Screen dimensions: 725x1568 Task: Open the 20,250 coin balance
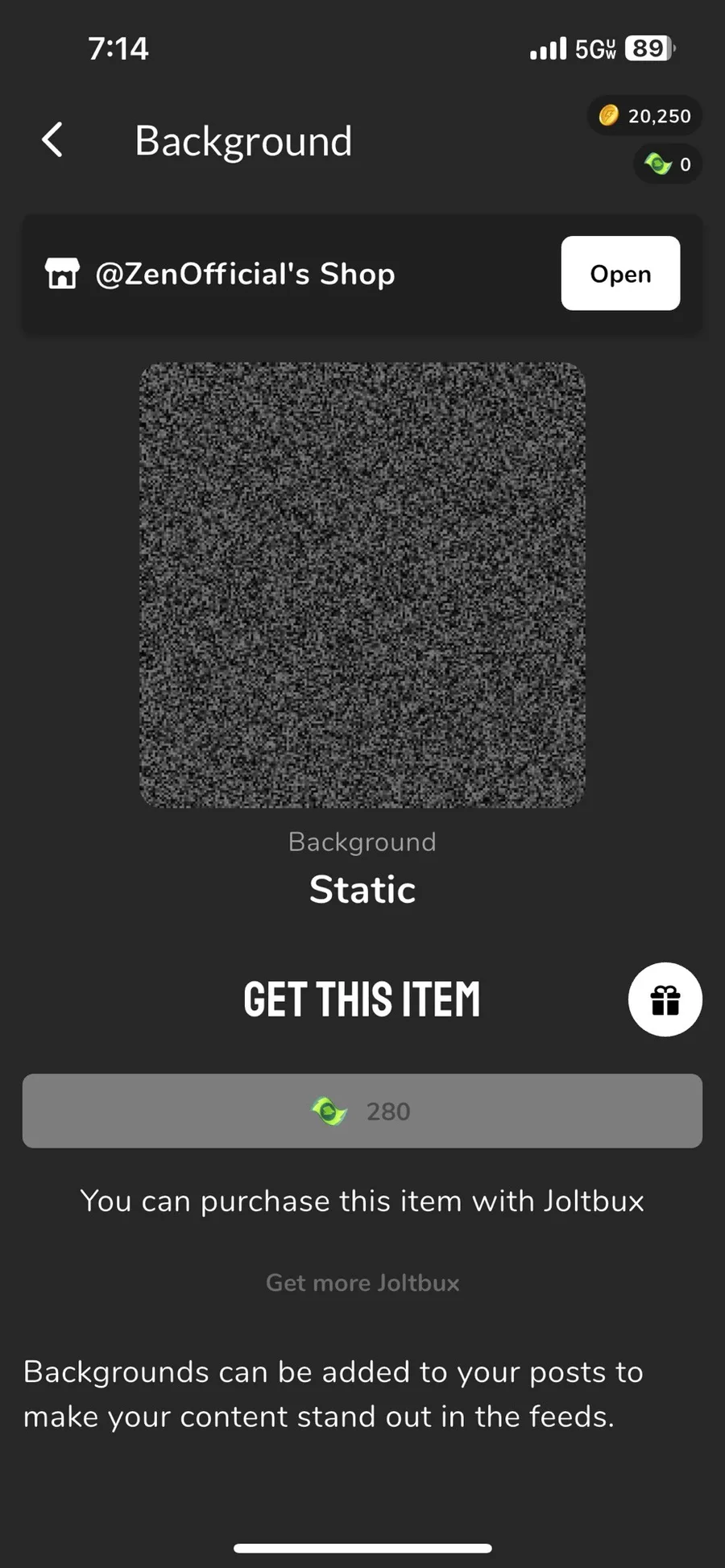tap(644, 116)
